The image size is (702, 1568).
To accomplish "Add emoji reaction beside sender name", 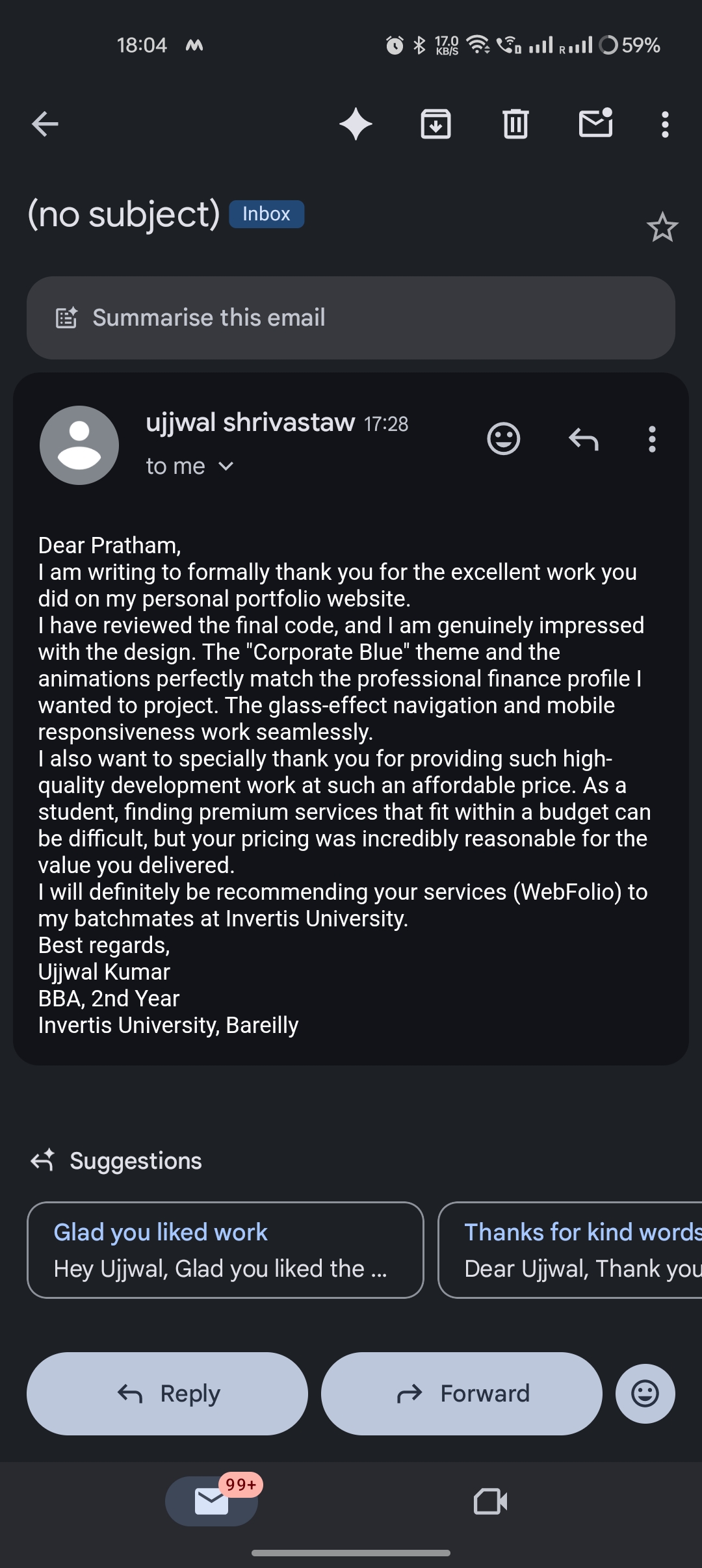I will [x=504, y=439].
